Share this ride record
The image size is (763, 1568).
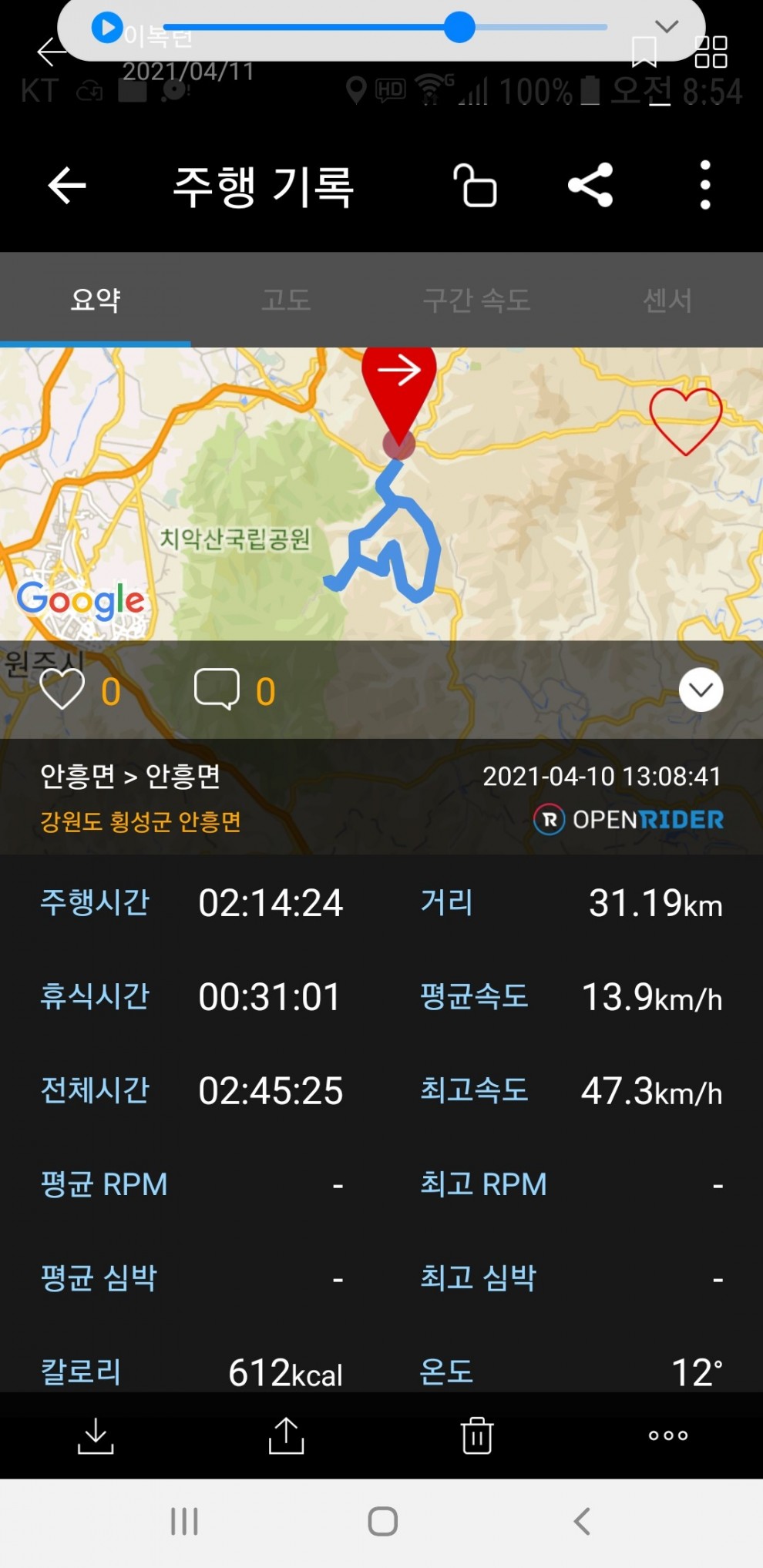590,185
